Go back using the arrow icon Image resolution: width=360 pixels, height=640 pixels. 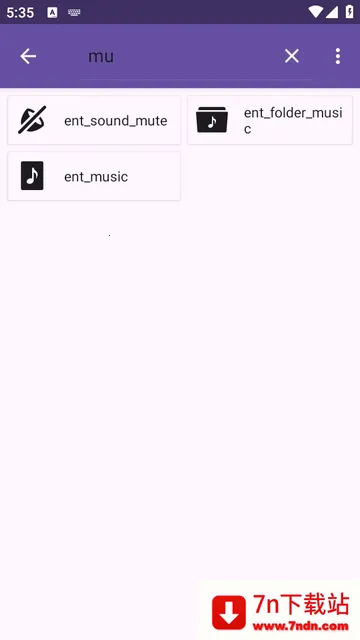click(x=28, y=56)
